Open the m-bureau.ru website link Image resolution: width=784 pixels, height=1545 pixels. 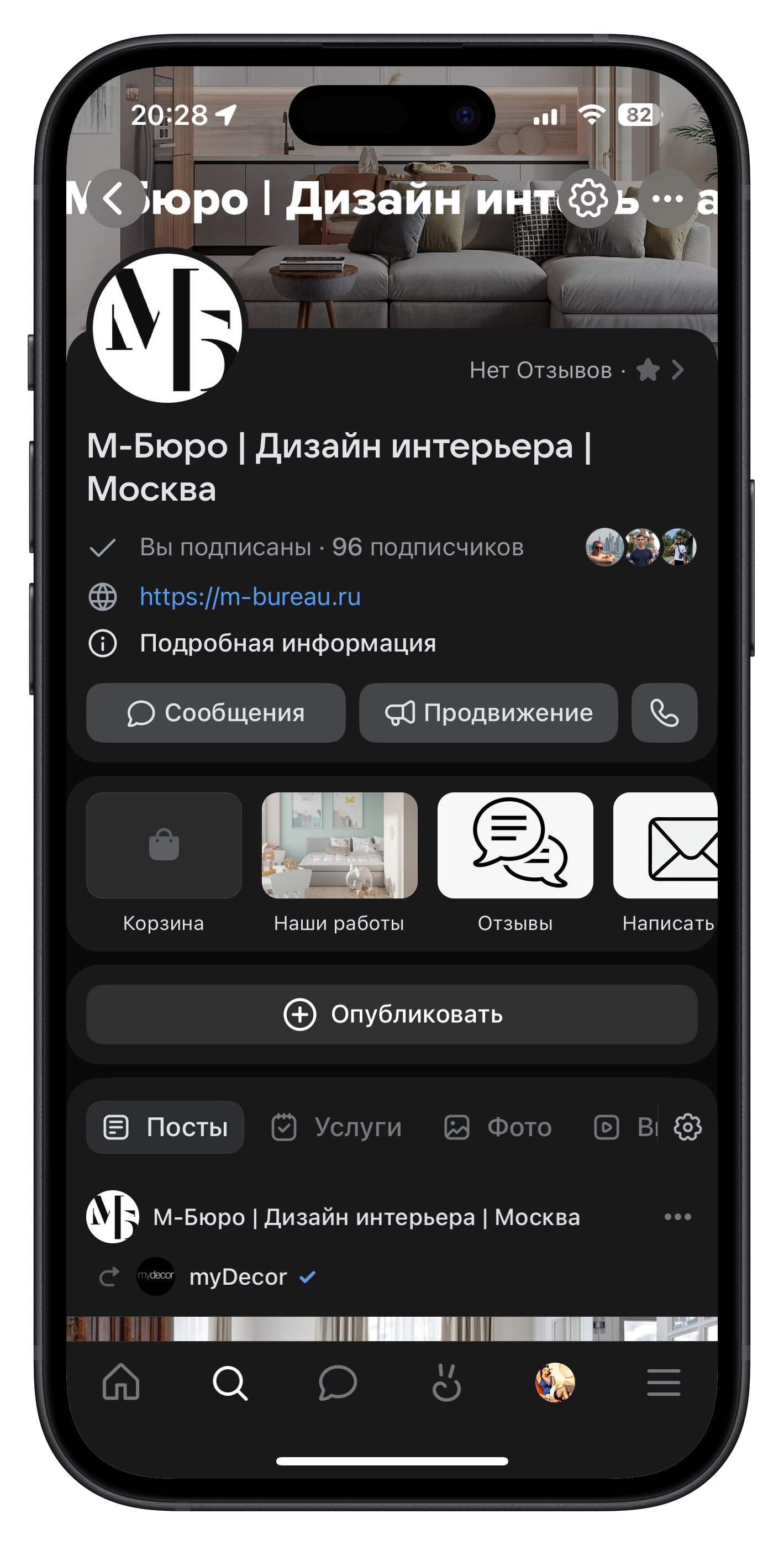pos(250,597)
